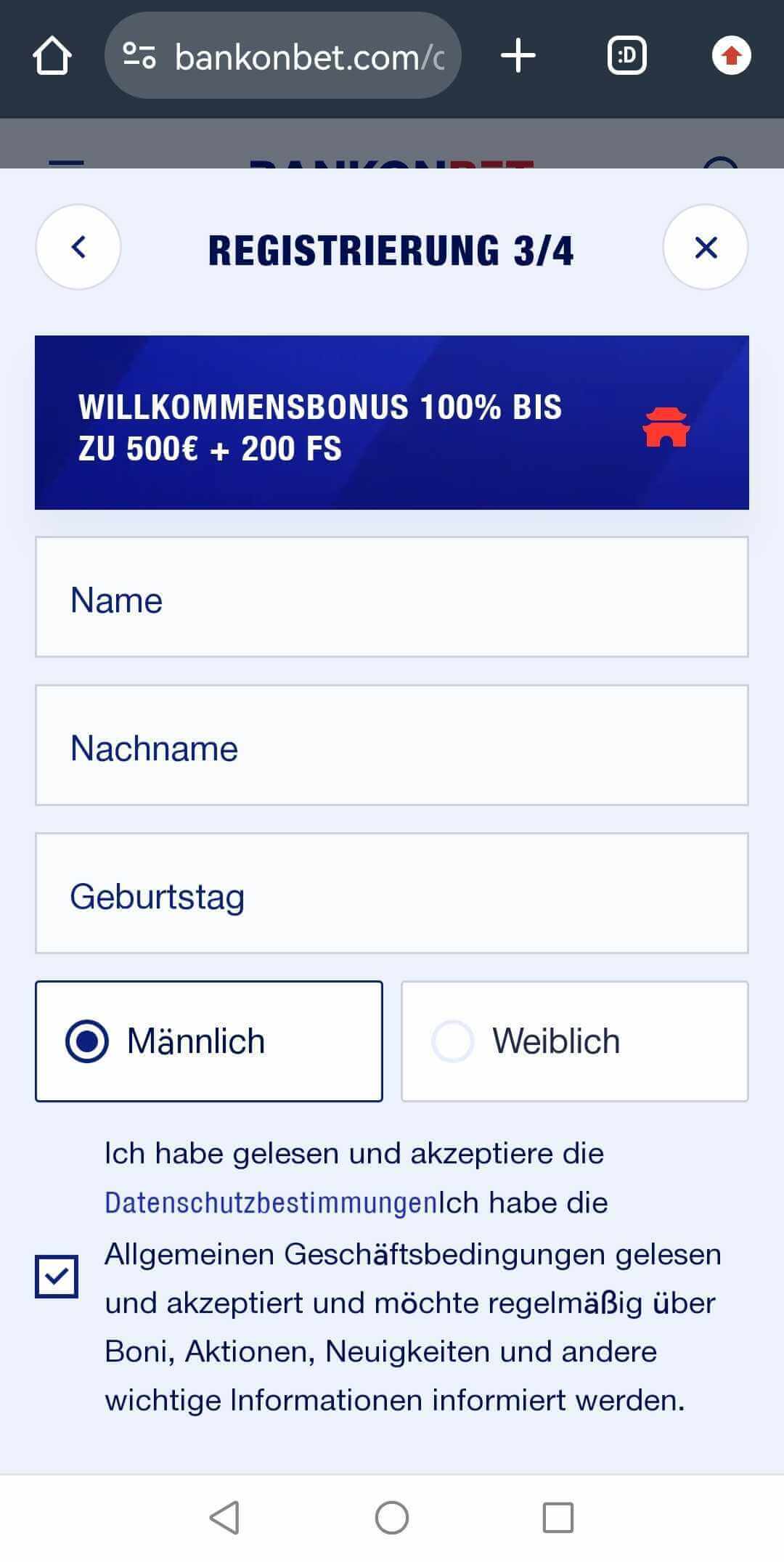
Task: Open browser home page
Action: [x=52, y=56]
